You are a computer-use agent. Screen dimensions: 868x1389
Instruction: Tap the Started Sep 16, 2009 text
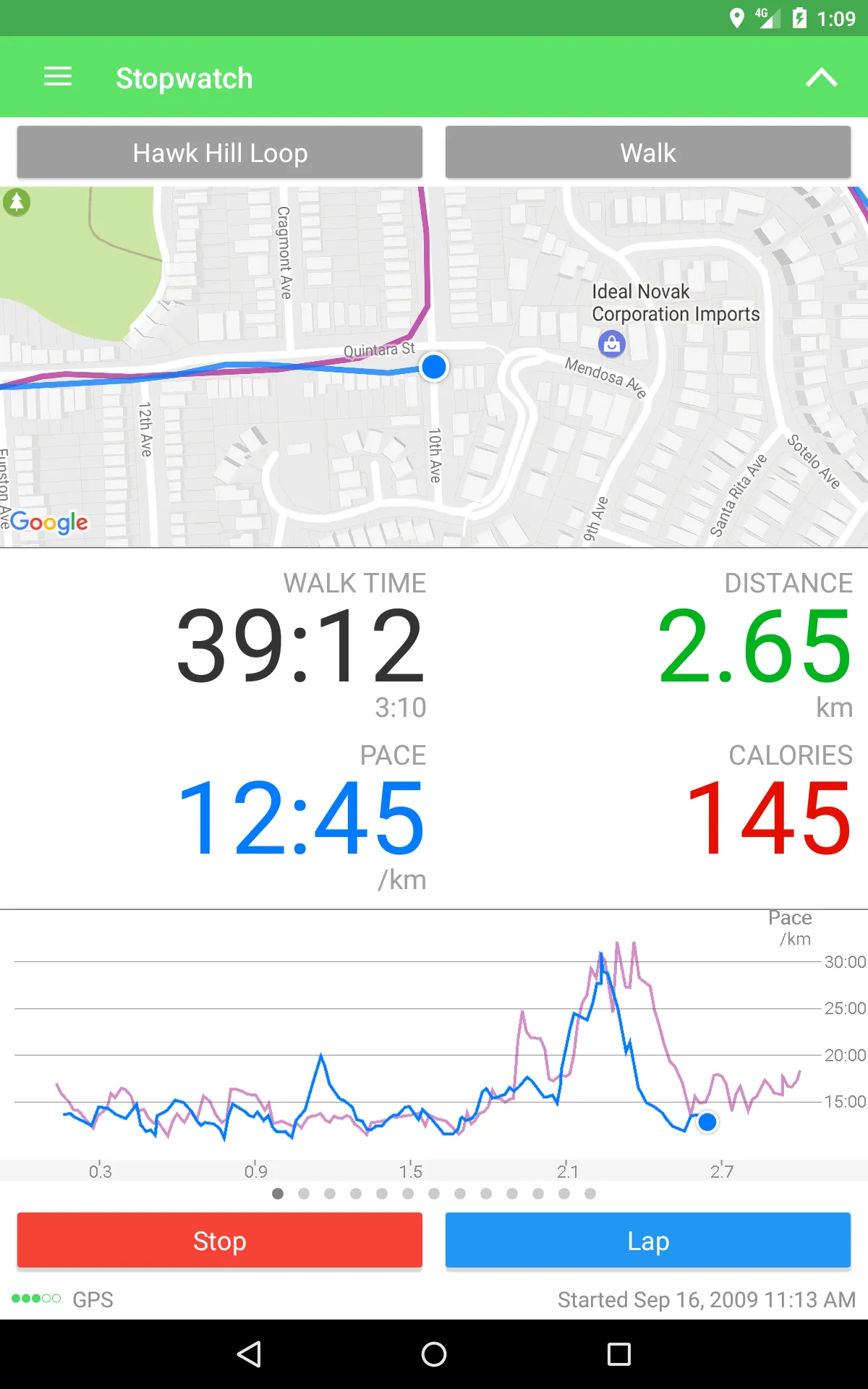pyautogui.click(x=705, y=1299)
